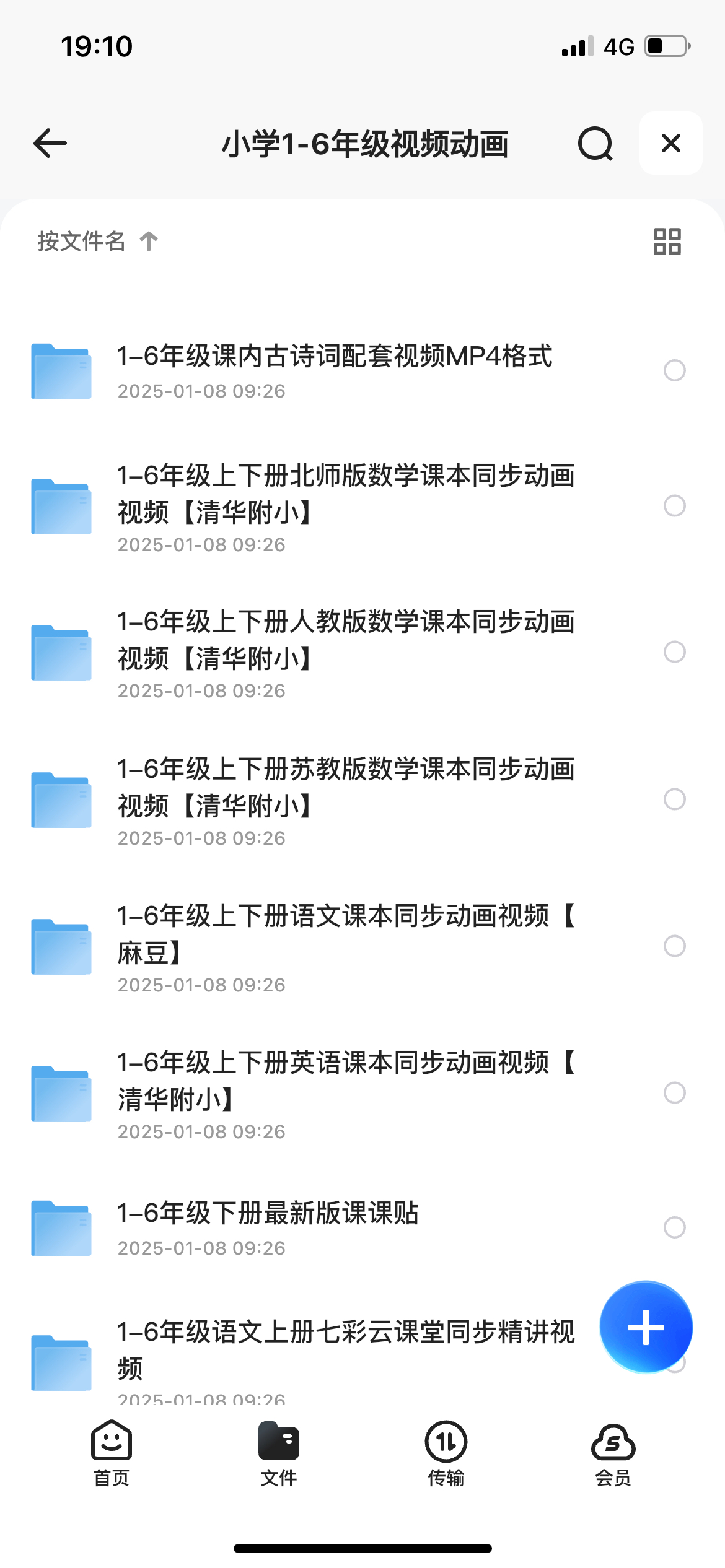Select the 人教版数学课本同步动画 folder circle
This screenshot has width=725, height=1568.
point(675,651)
